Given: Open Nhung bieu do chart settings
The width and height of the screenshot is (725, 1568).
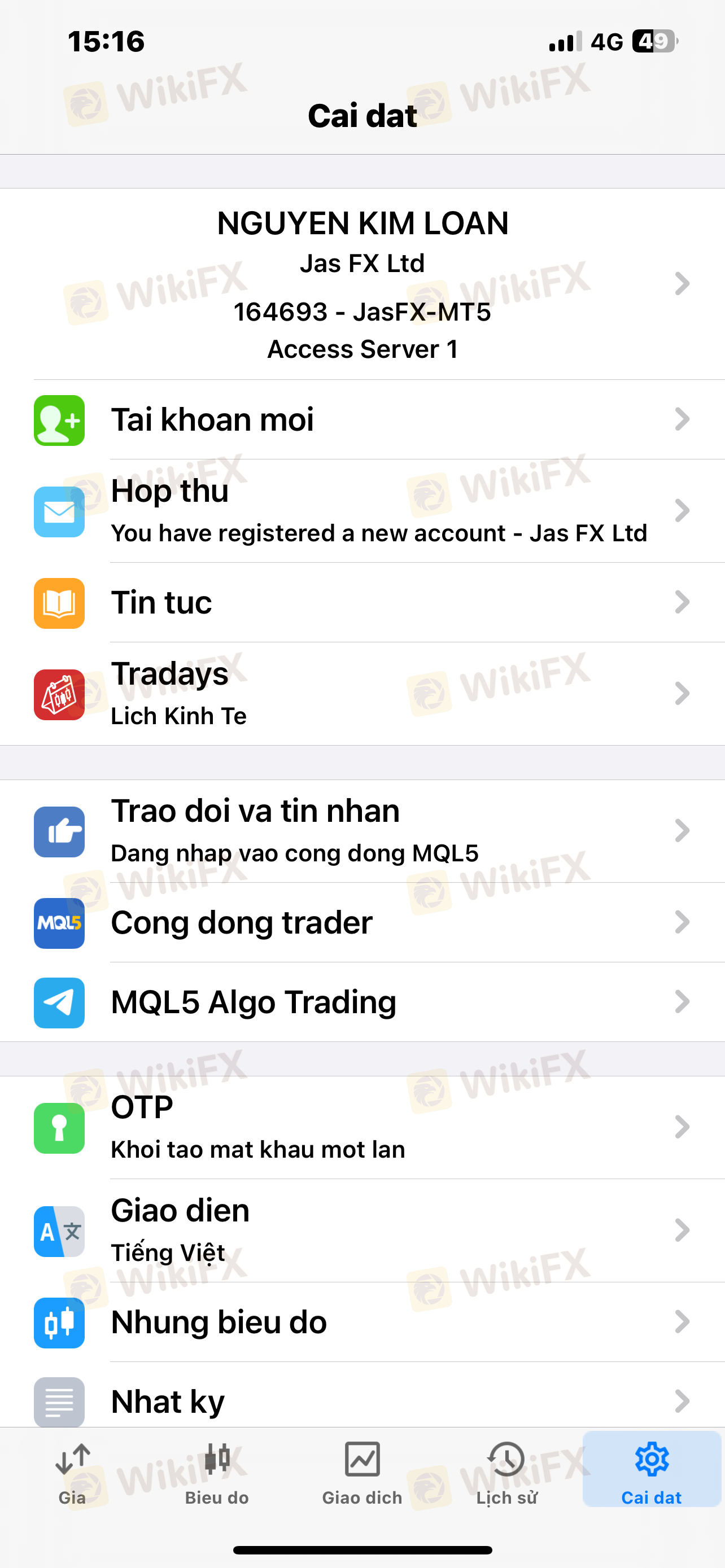Looking at the screenshot, I should pyautogui.click(x=362, y=1322).
